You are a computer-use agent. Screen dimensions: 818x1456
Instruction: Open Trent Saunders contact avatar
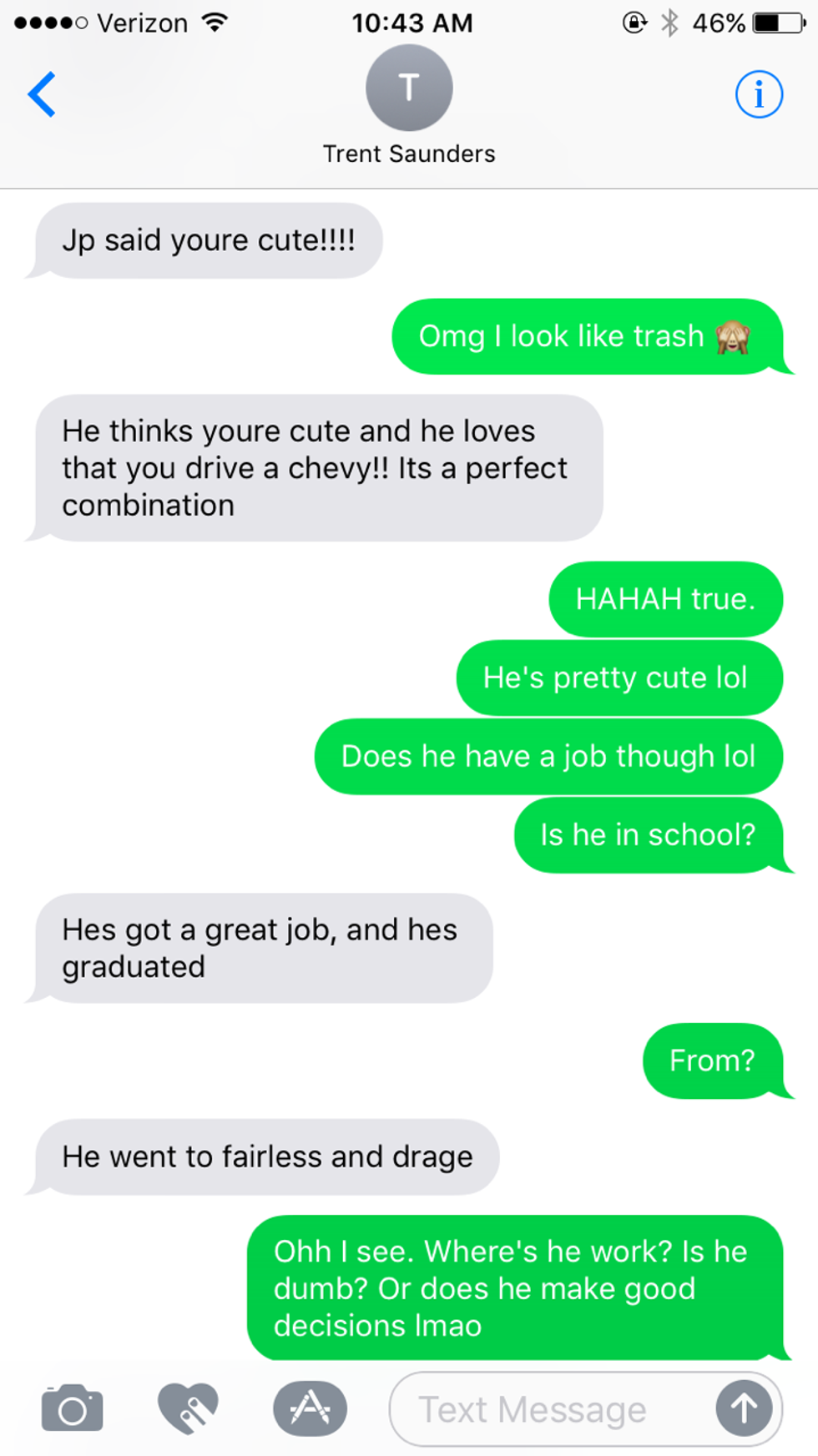click(x=409, y=88)
